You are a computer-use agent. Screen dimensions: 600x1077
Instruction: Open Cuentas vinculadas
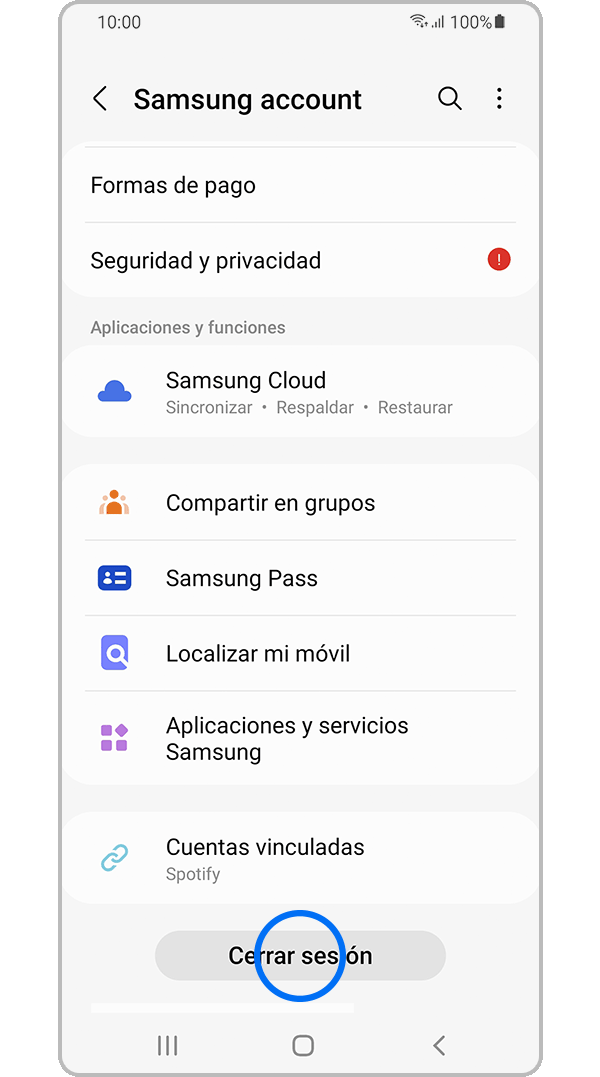coord(300,858)
